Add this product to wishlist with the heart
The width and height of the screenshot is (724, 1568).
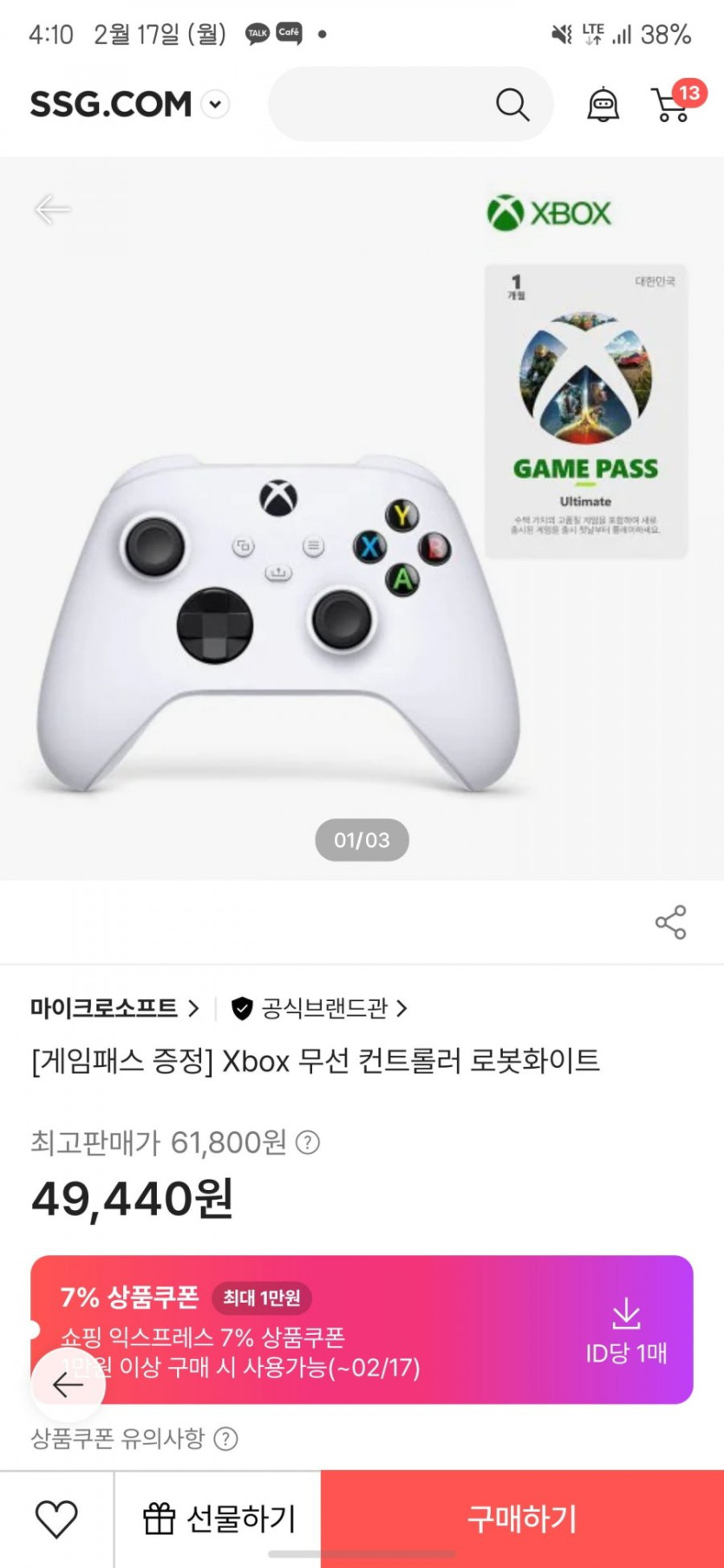56,1519
